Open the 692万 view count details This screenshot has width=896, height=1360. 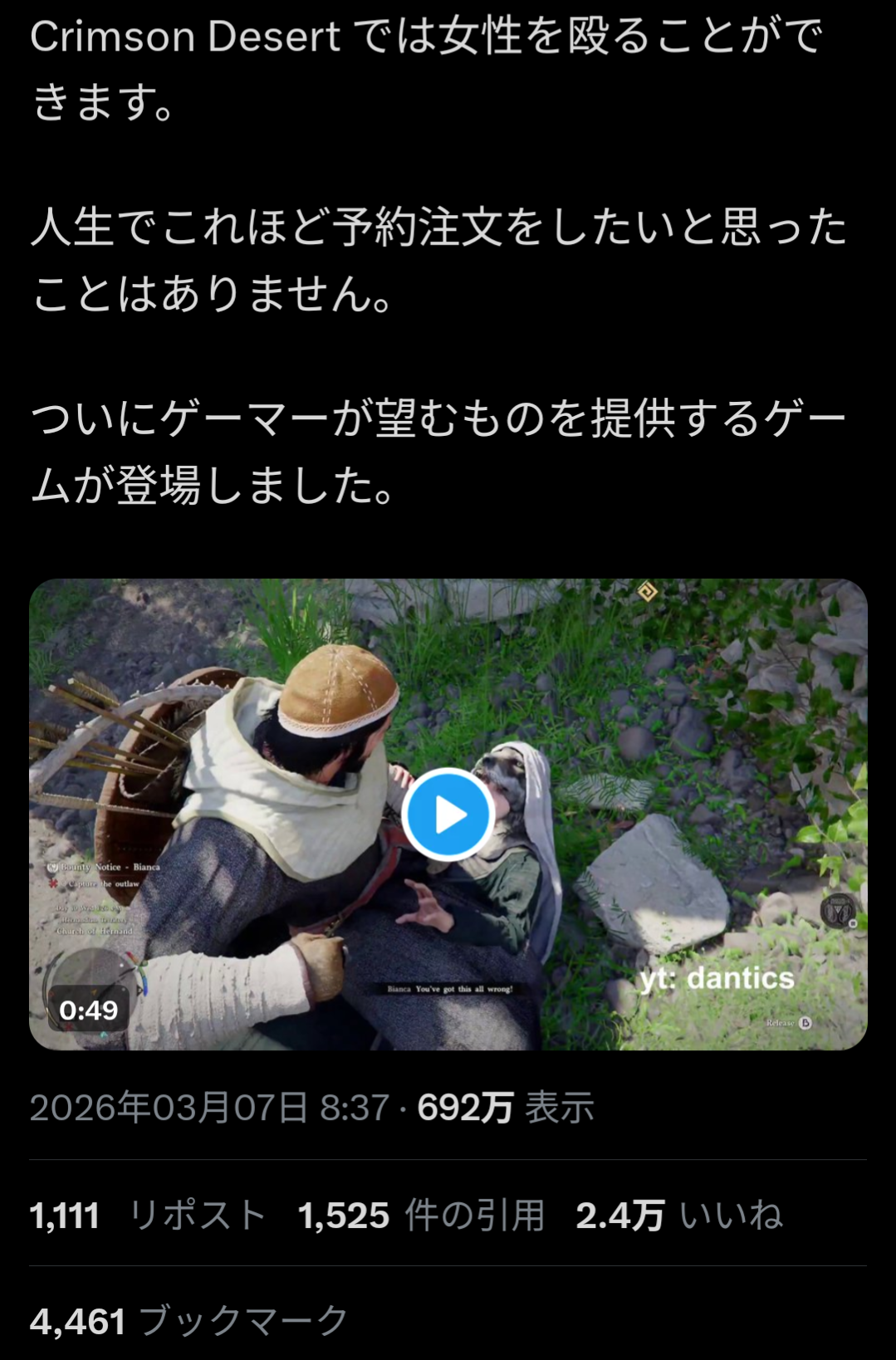tap(505, 1108)
